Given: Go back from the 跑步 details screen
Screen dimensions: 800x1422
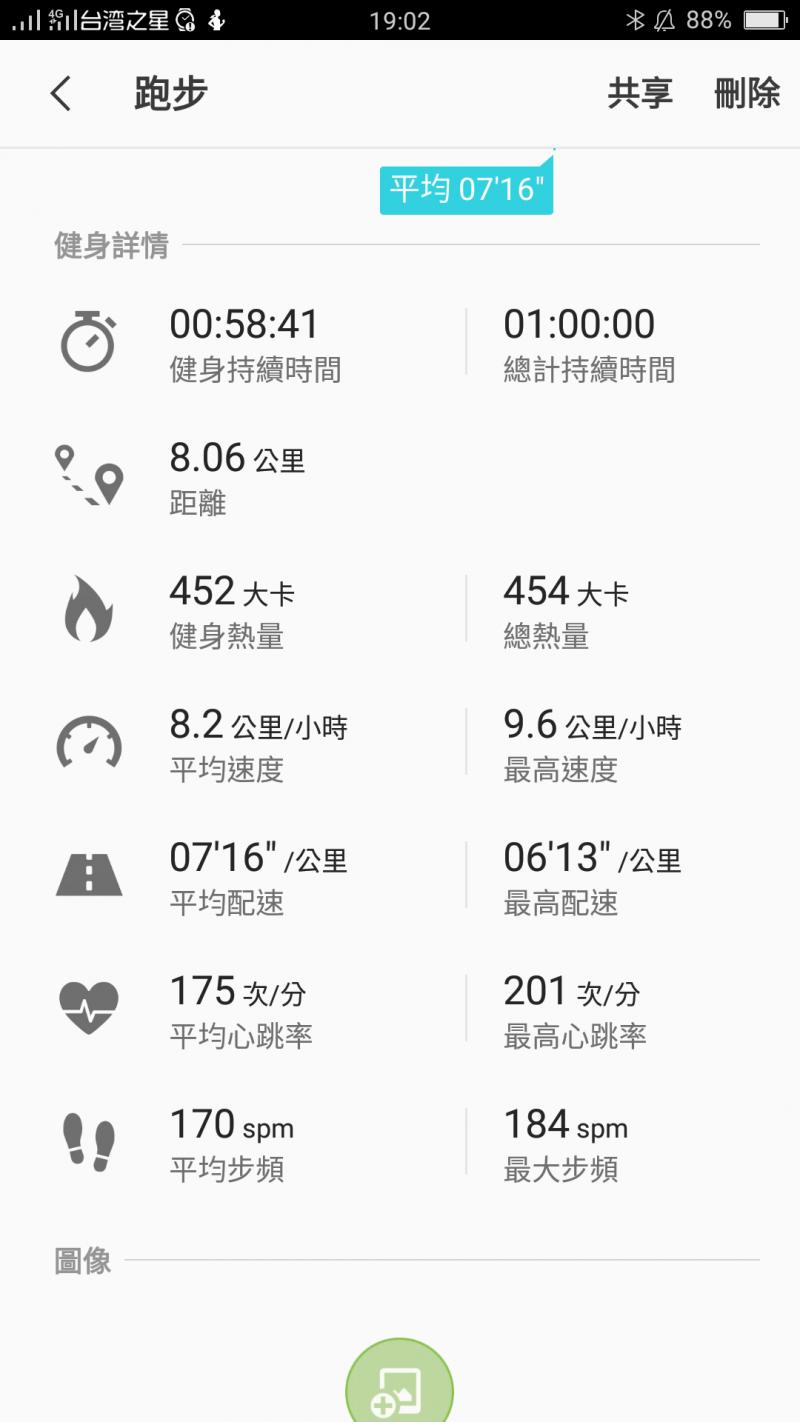Looking at the screenshot, I should pos(61,94).
